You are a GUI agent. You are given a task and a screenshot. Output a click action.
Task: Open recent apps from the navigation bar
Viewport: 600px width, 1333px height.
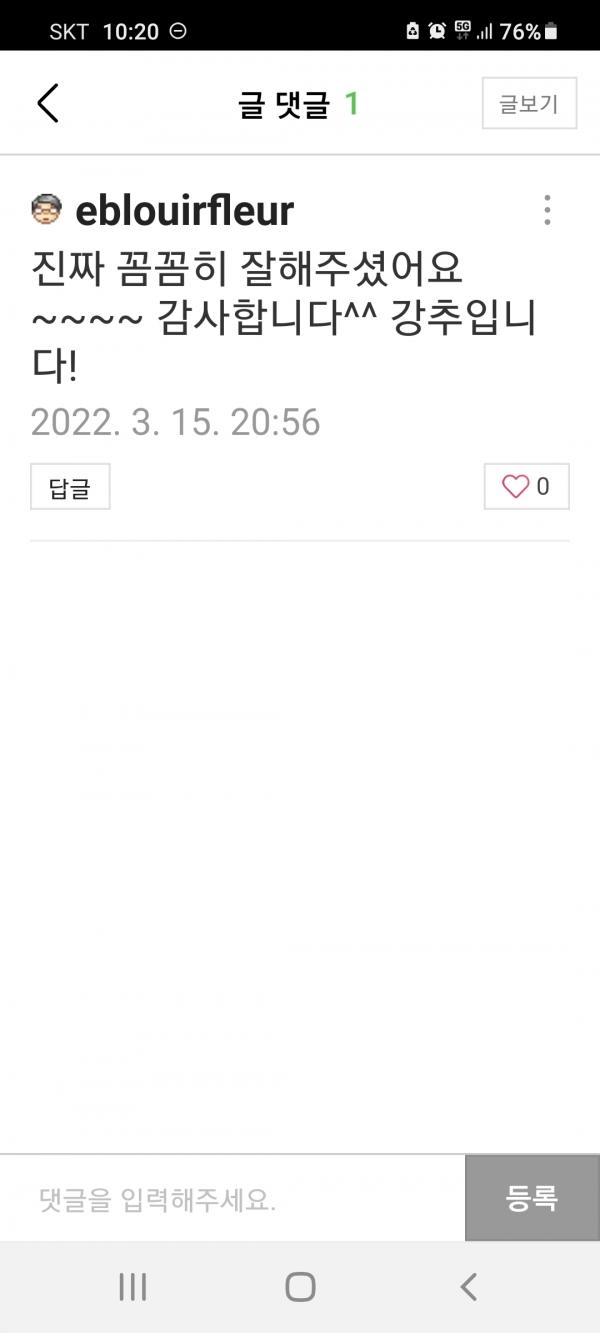point(133,1287)
